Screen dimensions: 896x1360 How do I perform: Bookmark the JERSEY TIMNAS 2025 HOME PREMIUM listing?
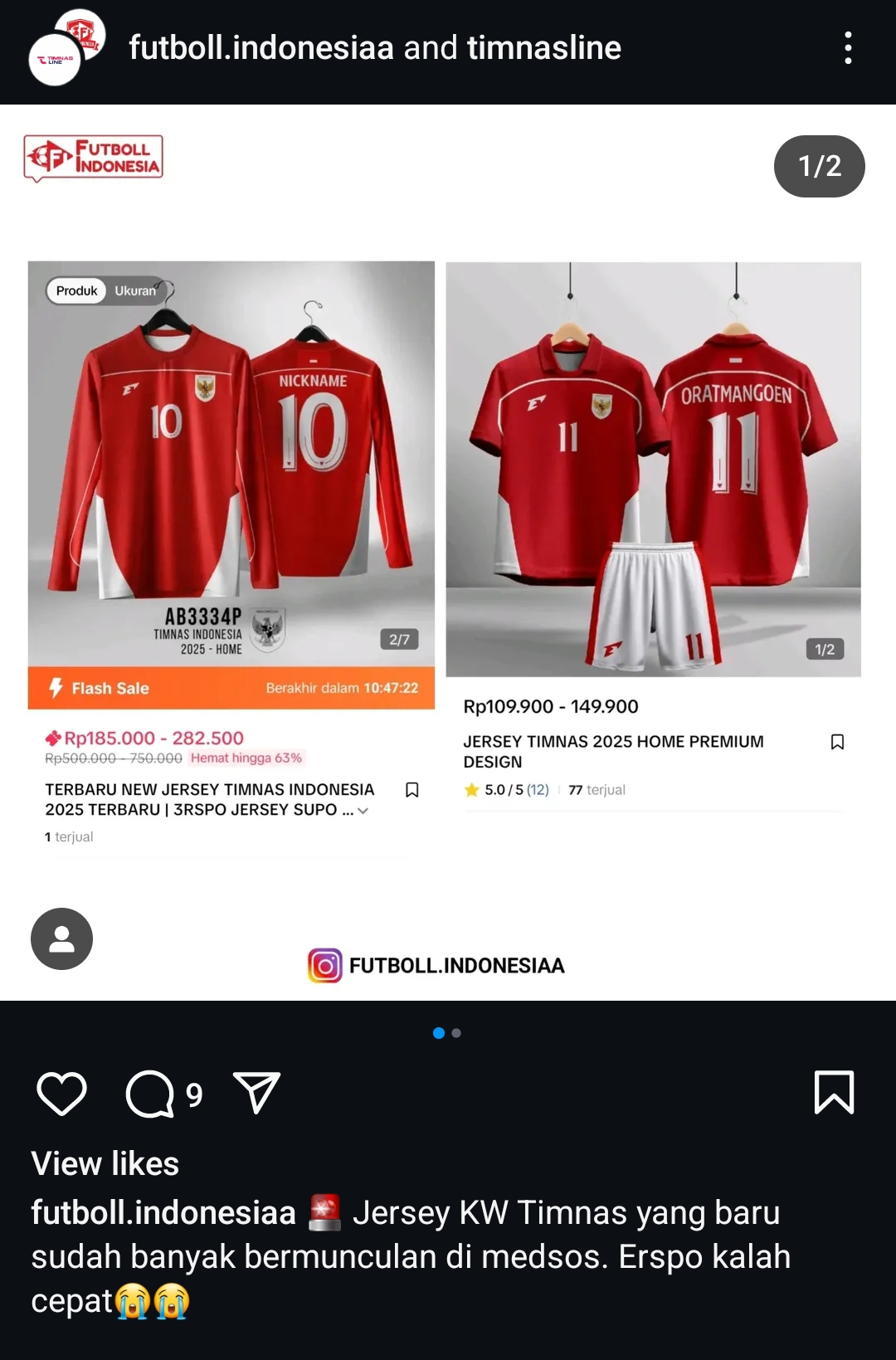click(x=838, y=743)
